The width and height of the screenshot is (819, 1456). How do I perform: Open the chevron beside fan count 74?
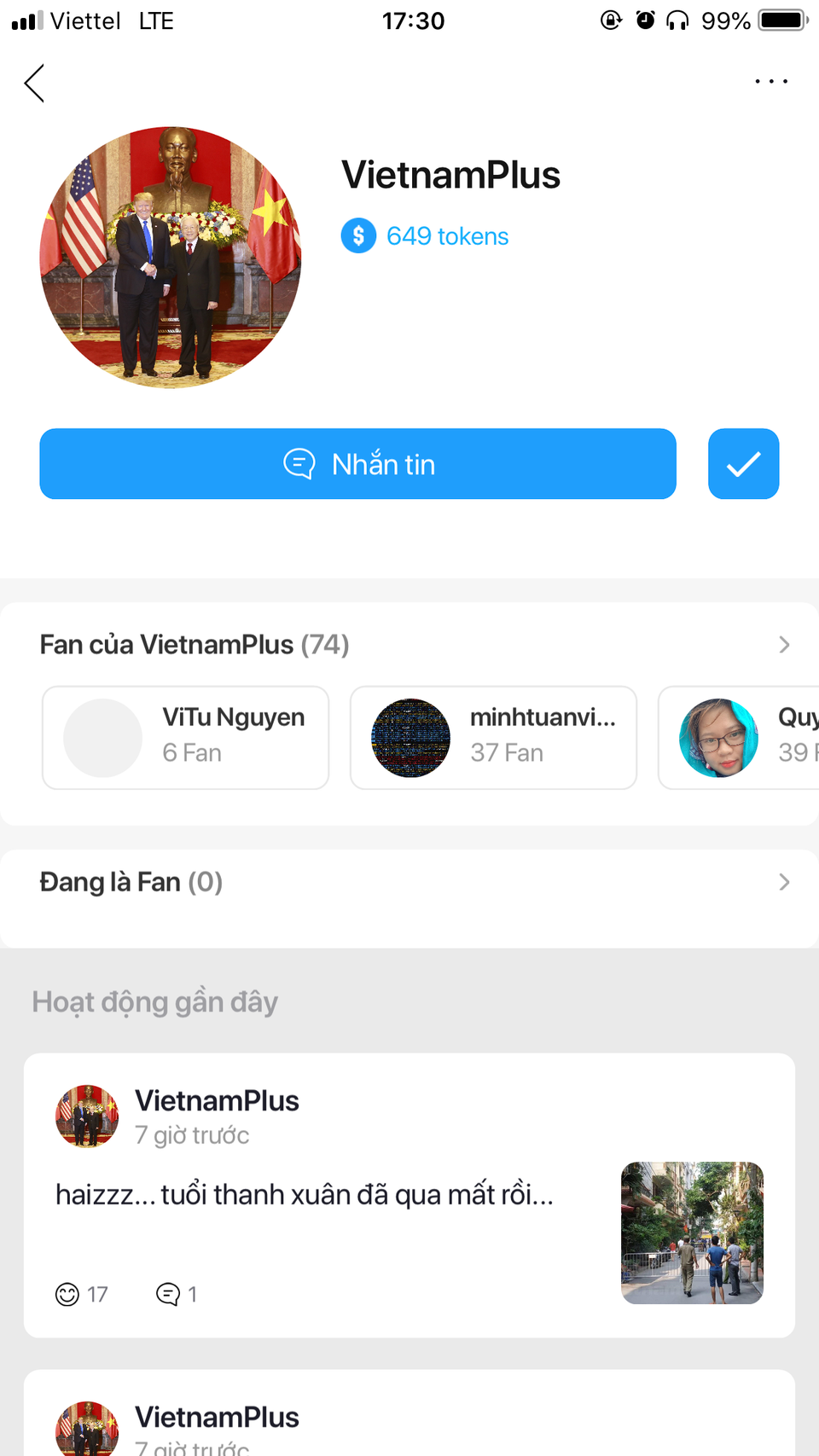(784, 645)
